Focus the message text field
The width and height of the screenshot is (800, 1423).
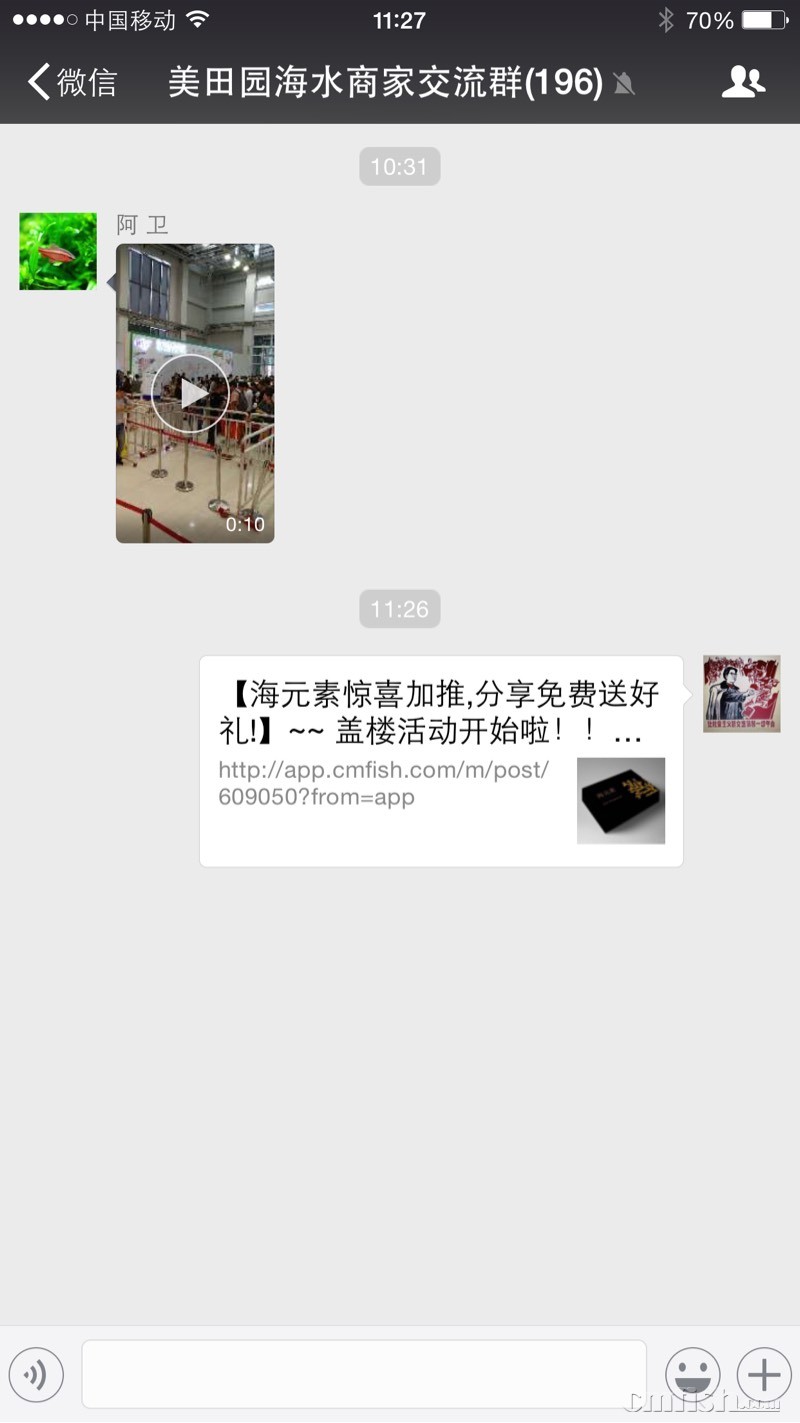[364, 1375]
